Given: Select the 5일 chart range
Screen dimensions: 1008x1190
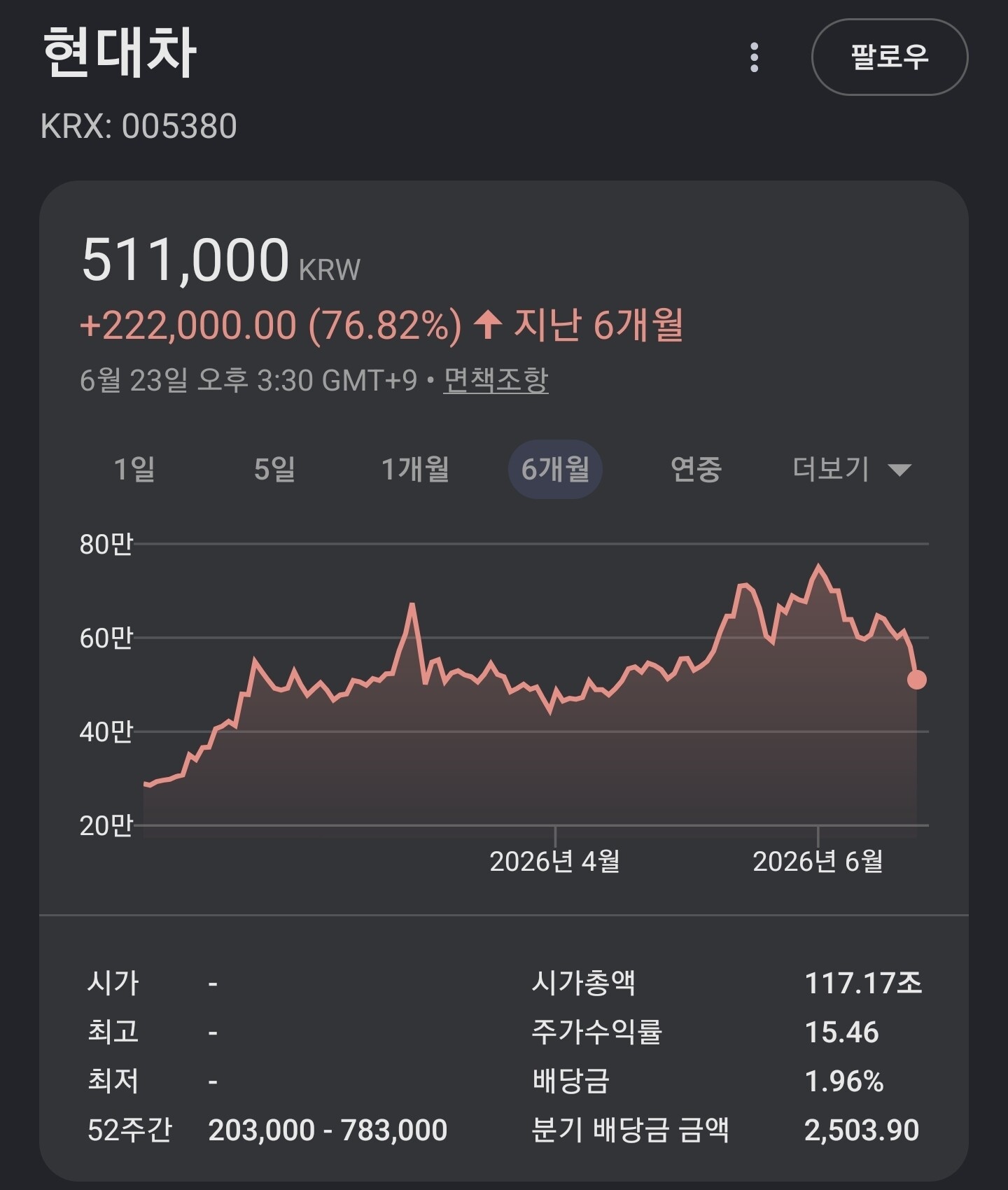Looking at the screenshot, I should 274,469.
